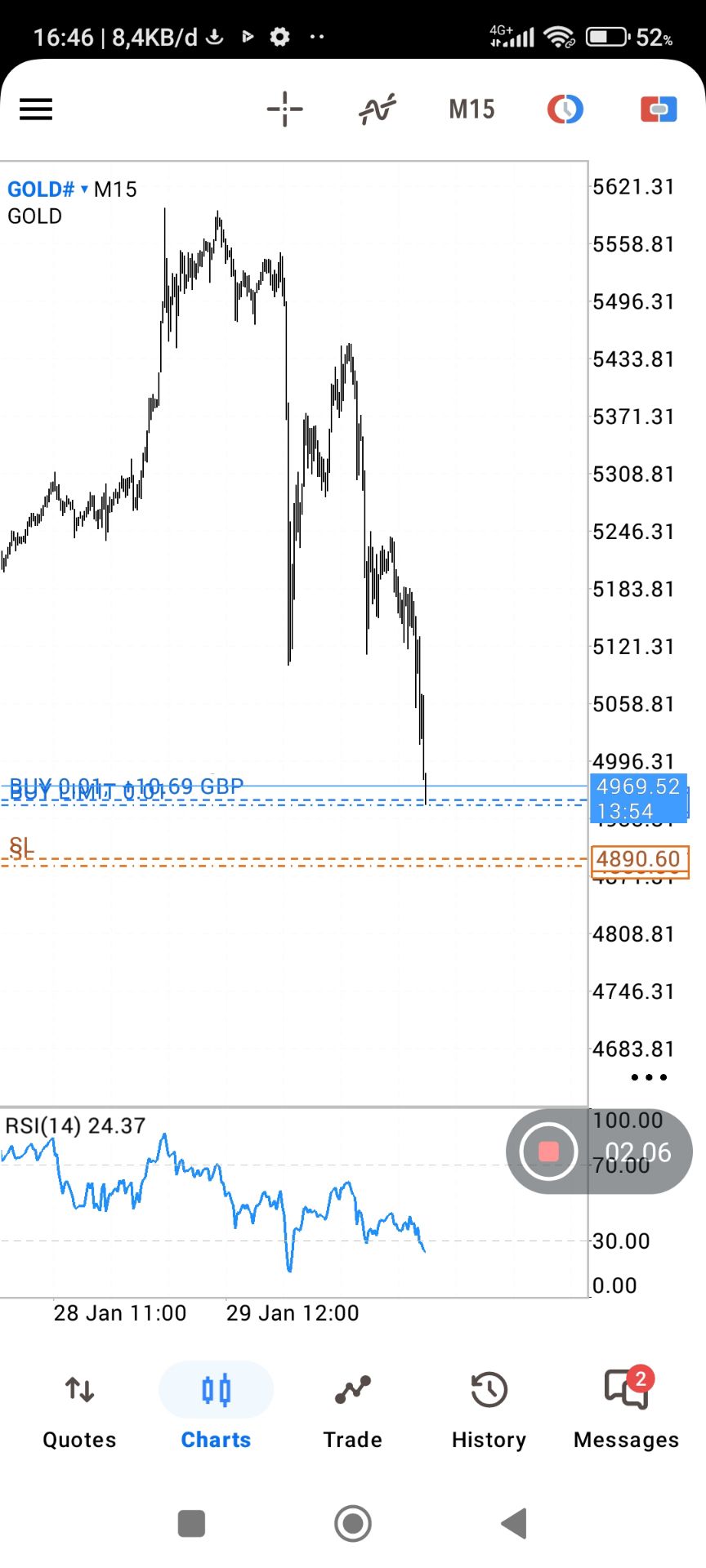The height and width of the screenshot is (1568, 706).
Task: Stop the screen recording
Action: pyautogui.click(x=548, y=1151)
